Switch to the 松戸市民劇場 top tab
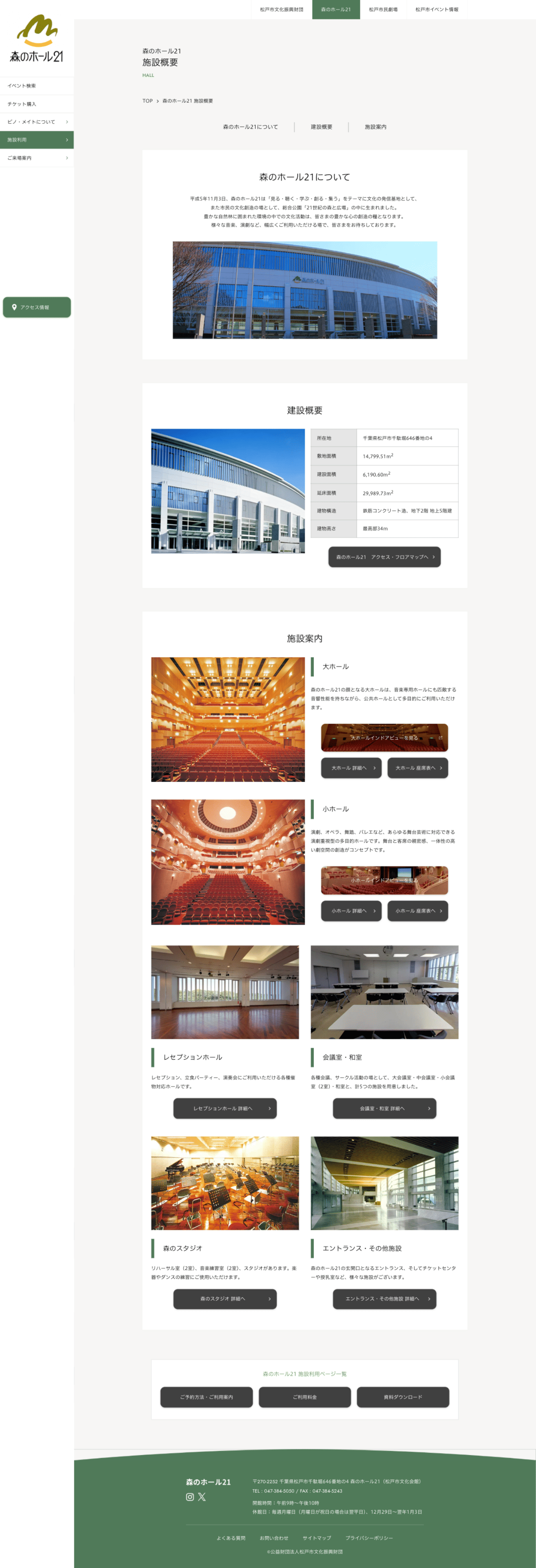The width and height of the screenshot is (536, 1568). click(383, 10)
